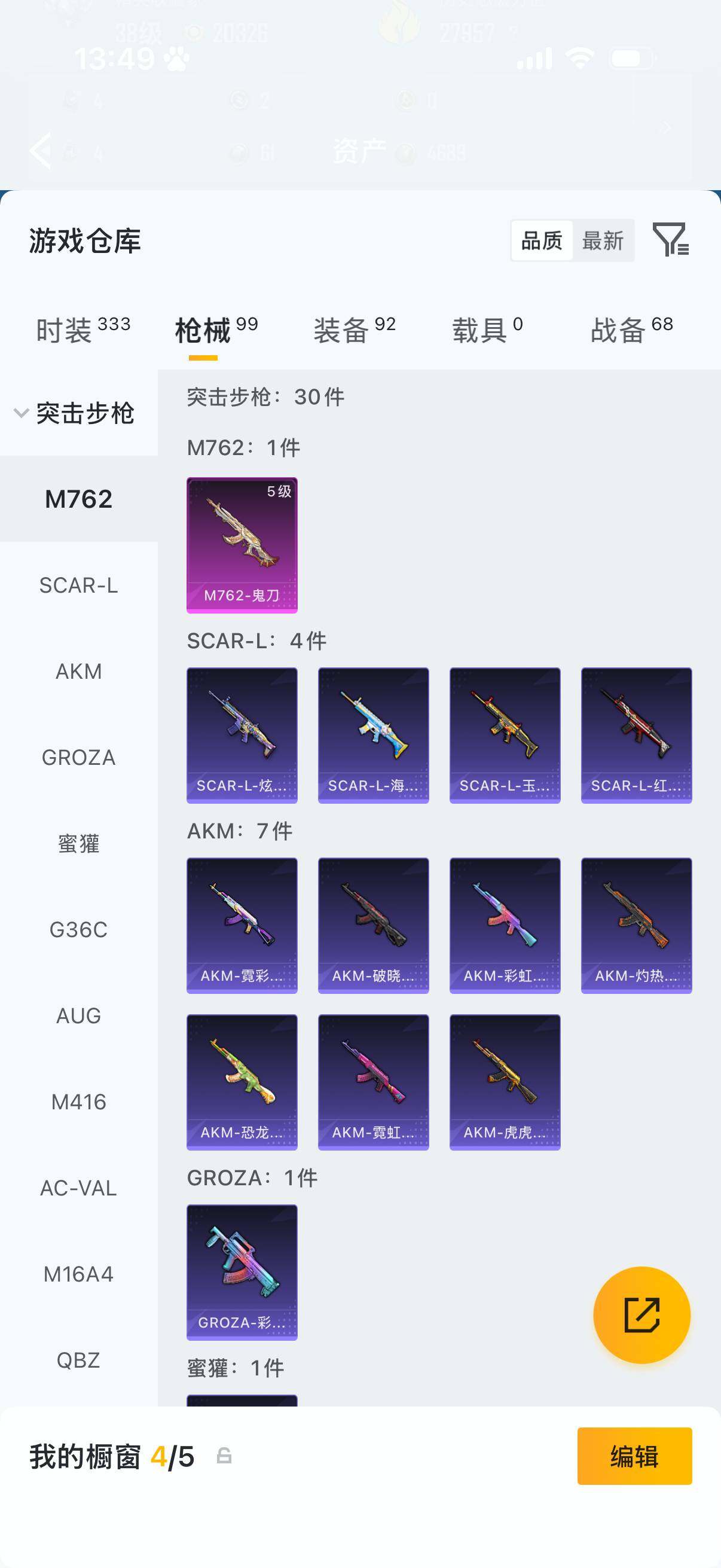Screen dimensions: 721x1568
Task: Select AKM in the side list
Action: 78,672
